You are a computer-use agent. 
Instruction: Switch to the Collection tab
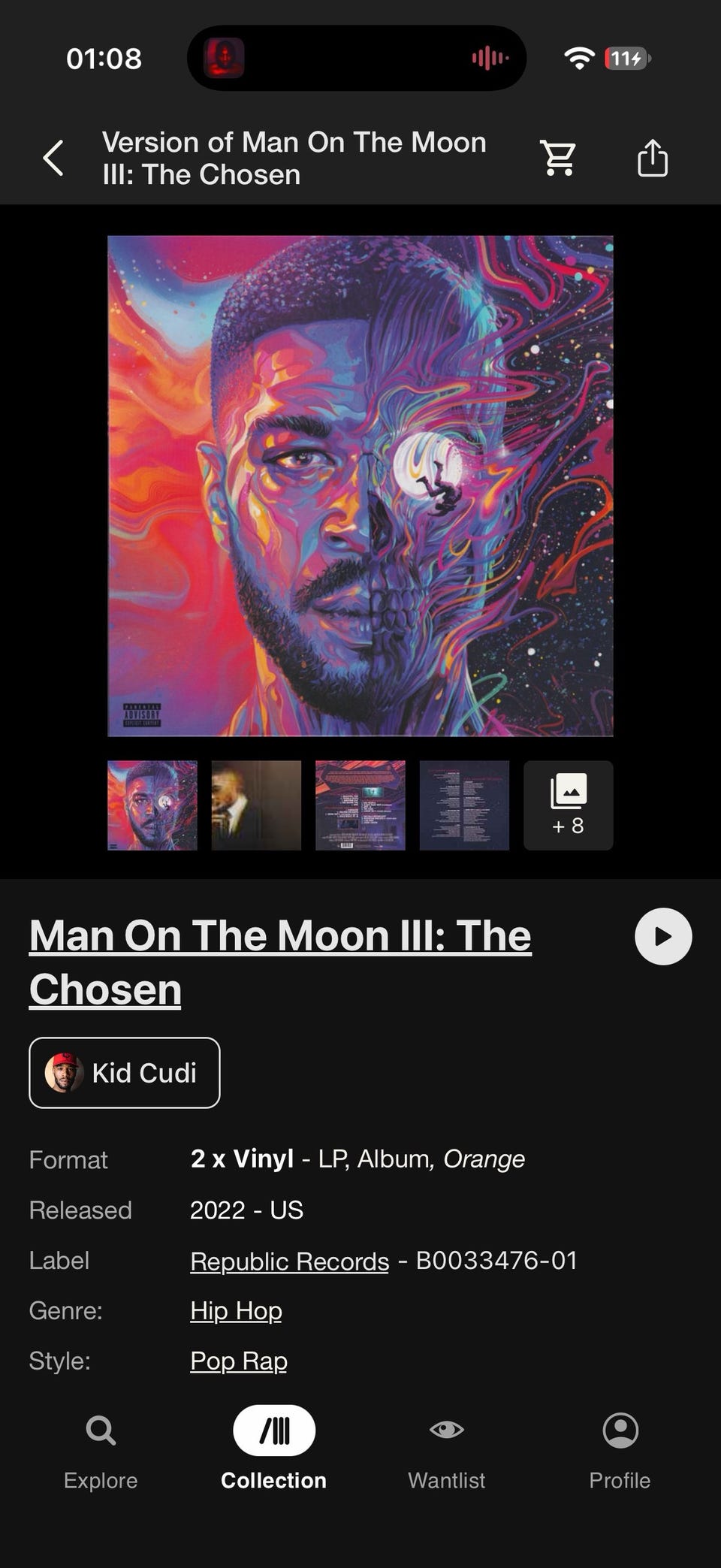click(x=274, y=1449)
